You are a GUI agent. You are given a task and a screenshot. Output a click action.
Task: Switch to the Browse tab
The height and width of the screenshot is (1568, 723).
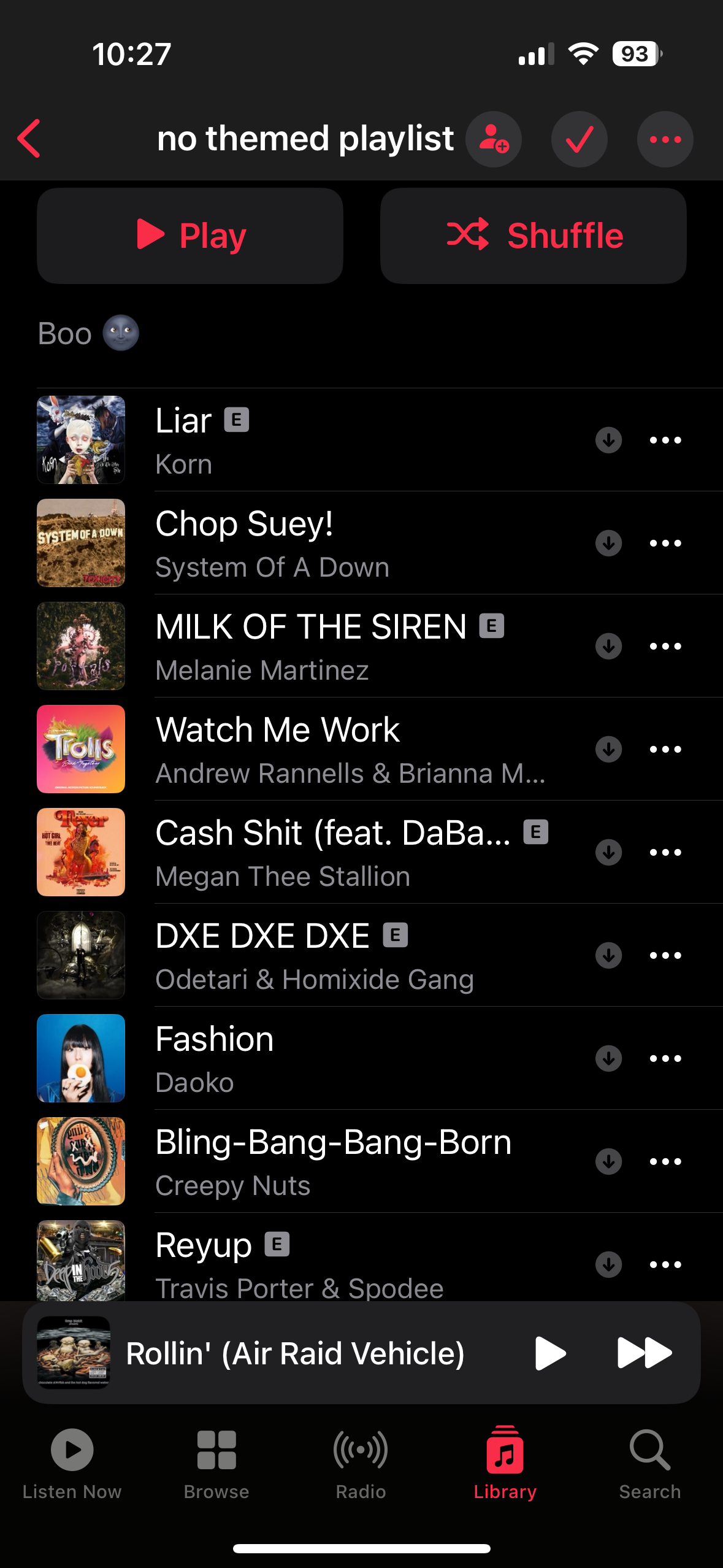pos(216,1463)
